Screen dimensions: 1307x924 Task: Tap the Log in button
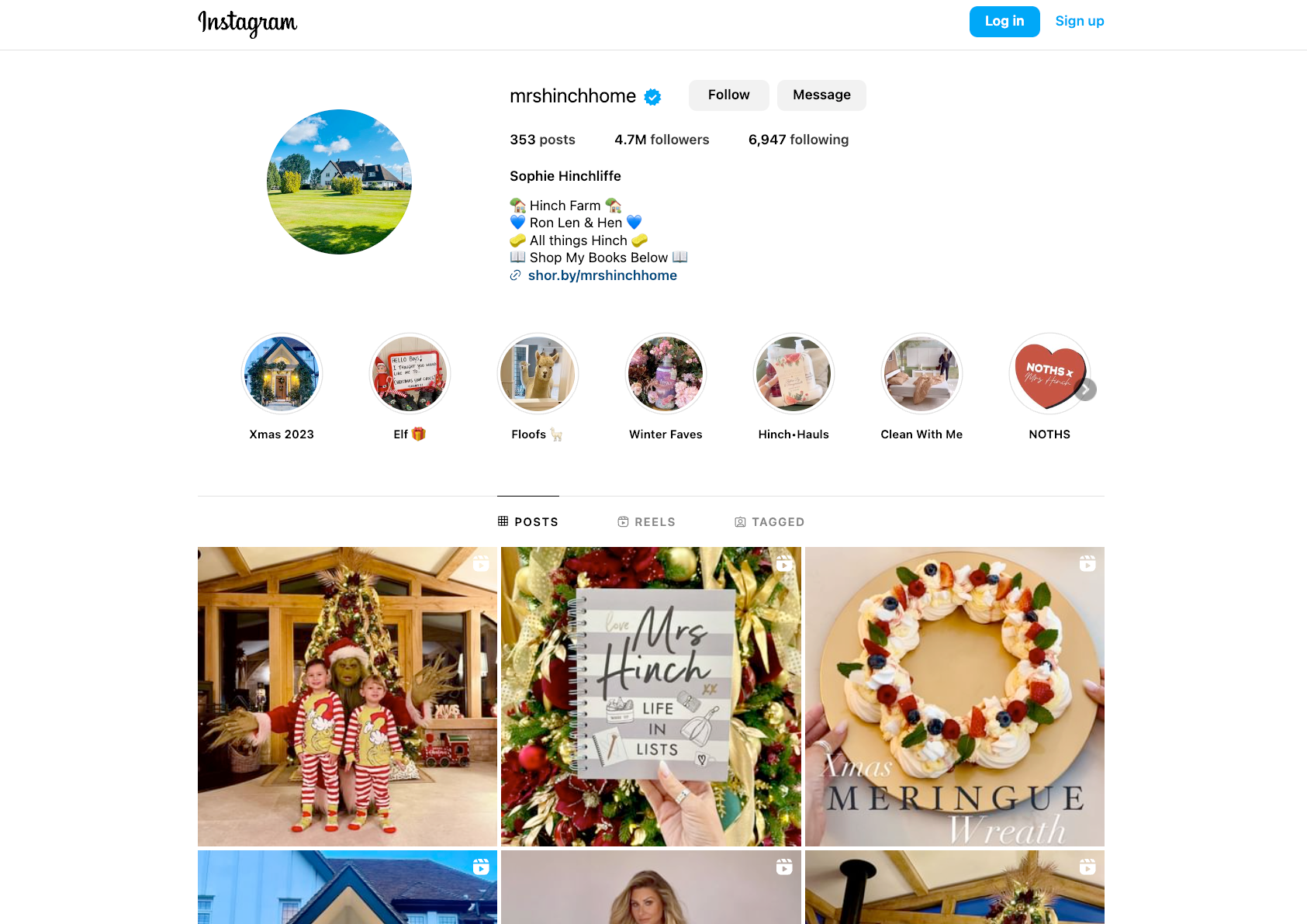[x=1004, y=22]
